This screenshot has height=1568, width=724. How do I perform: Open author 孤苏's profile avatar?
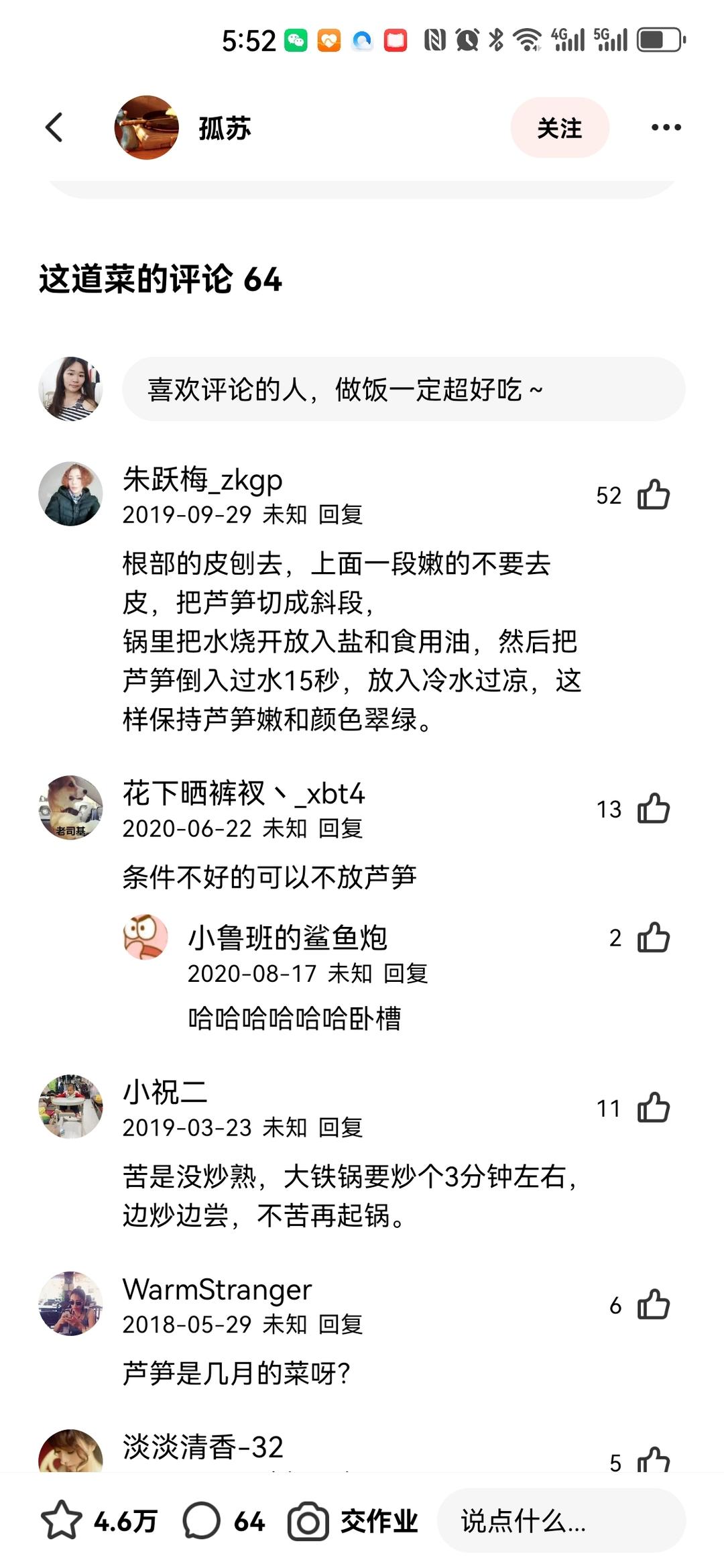(x=146, y=127)
